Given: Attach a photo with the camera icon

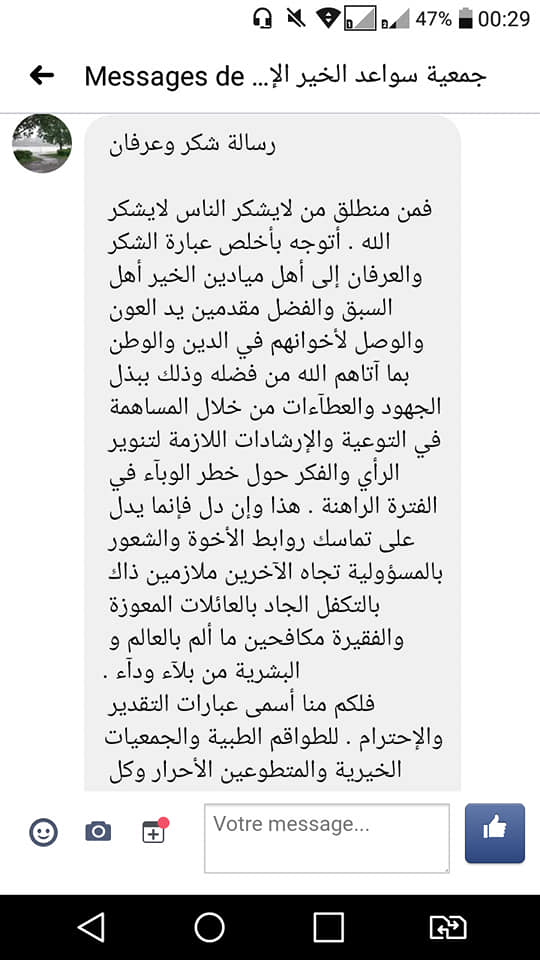Looking at the screenshot, I should [x=99, y=831].
